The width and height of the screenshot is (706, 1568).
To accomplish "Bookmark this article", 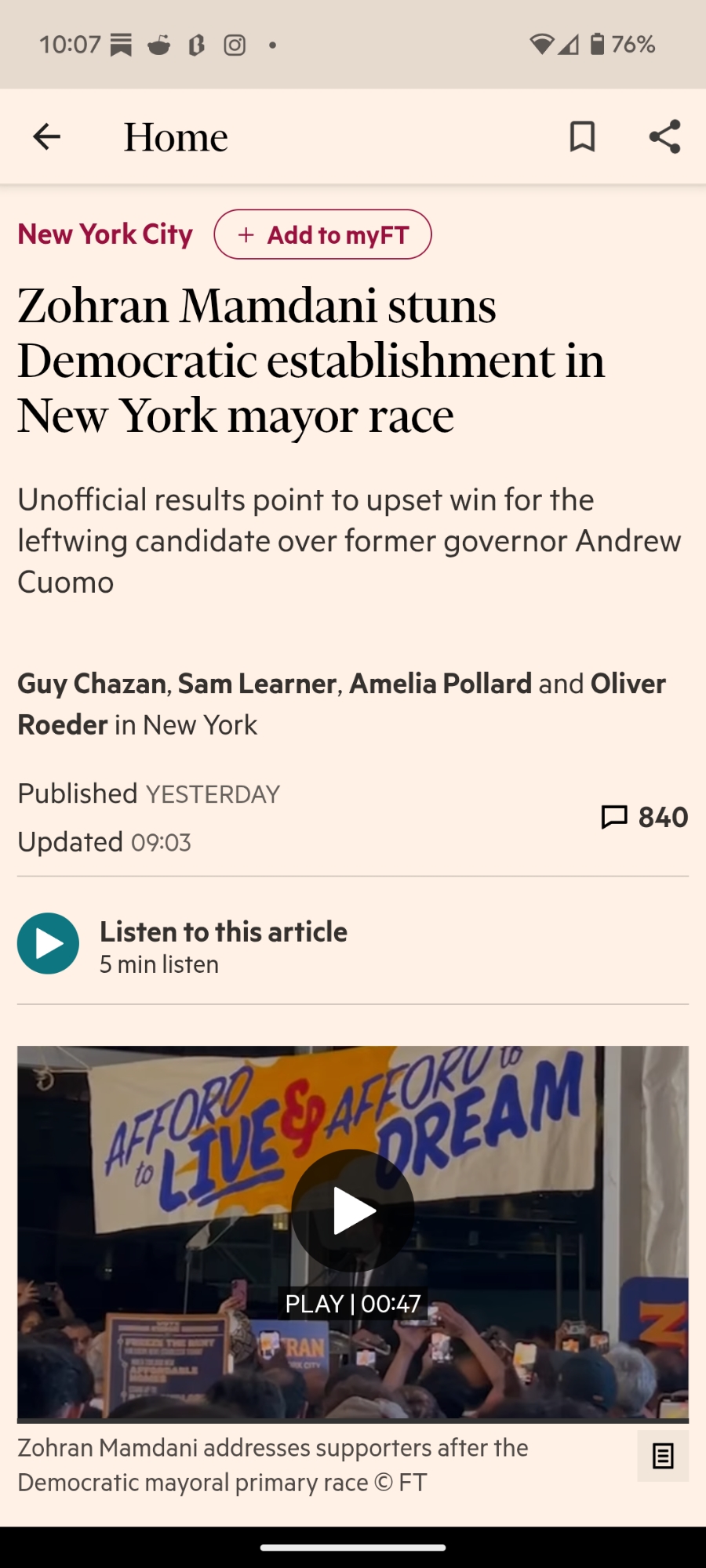I will tap(582, 136).
